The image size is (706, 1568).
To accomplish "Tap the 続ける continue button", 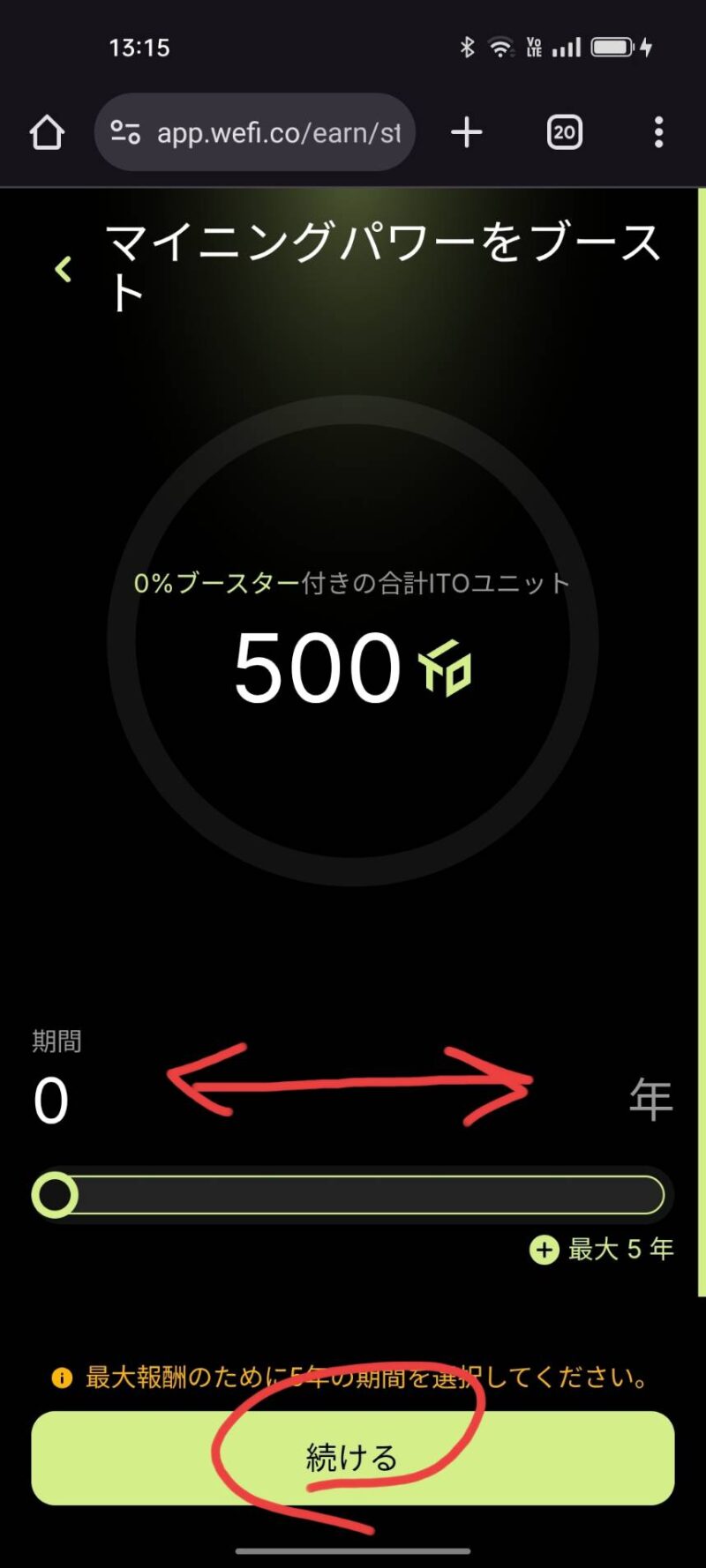I will 352,1457.
